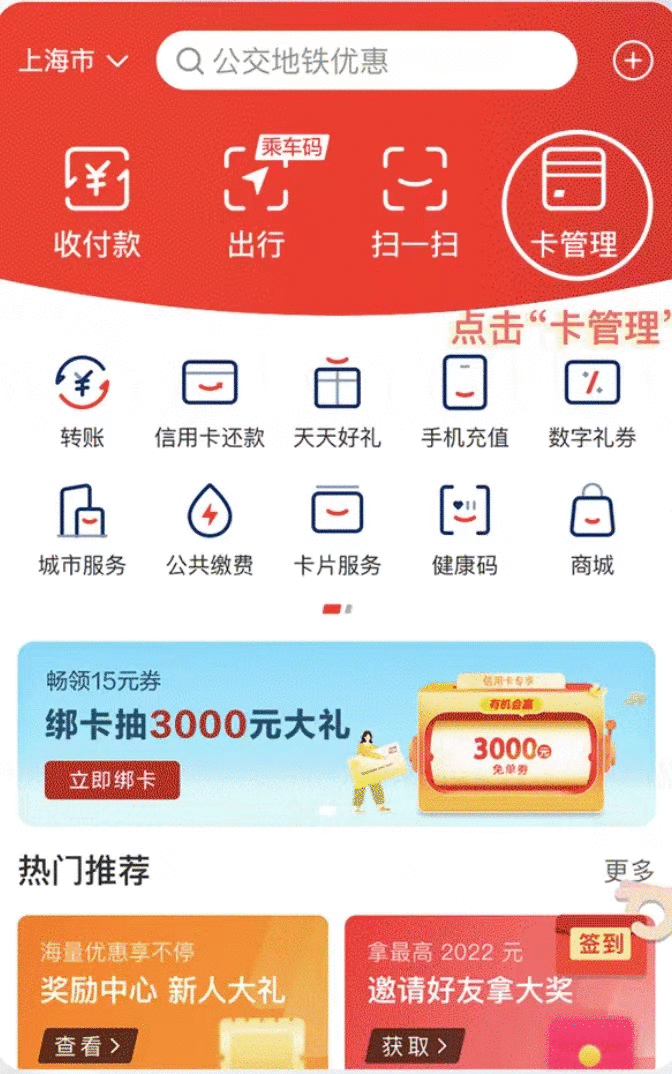Select 手机充值 phone top-up
This screenshot has width=672, height=1074.
(465, 401)
